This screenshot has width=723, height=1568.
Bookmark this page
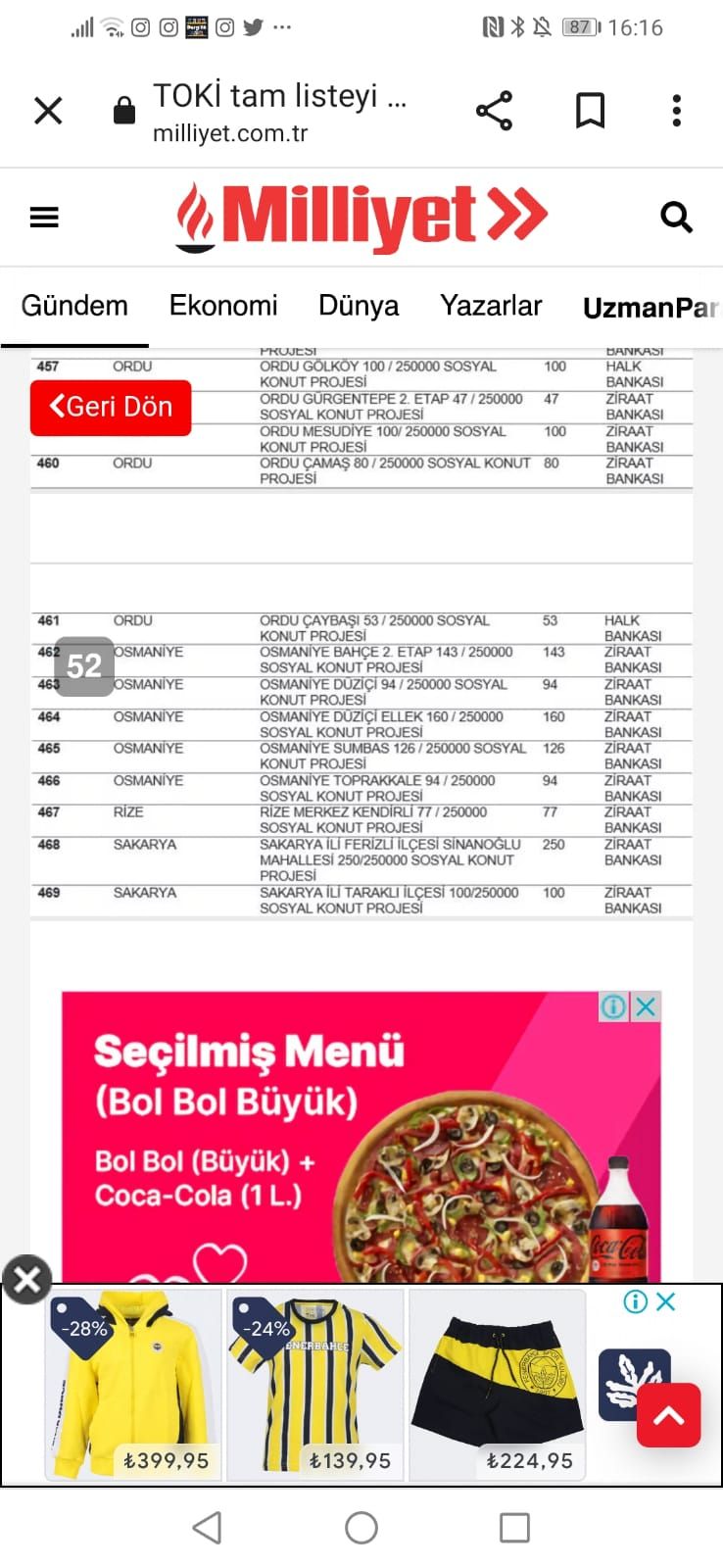(x=590, y=110)
